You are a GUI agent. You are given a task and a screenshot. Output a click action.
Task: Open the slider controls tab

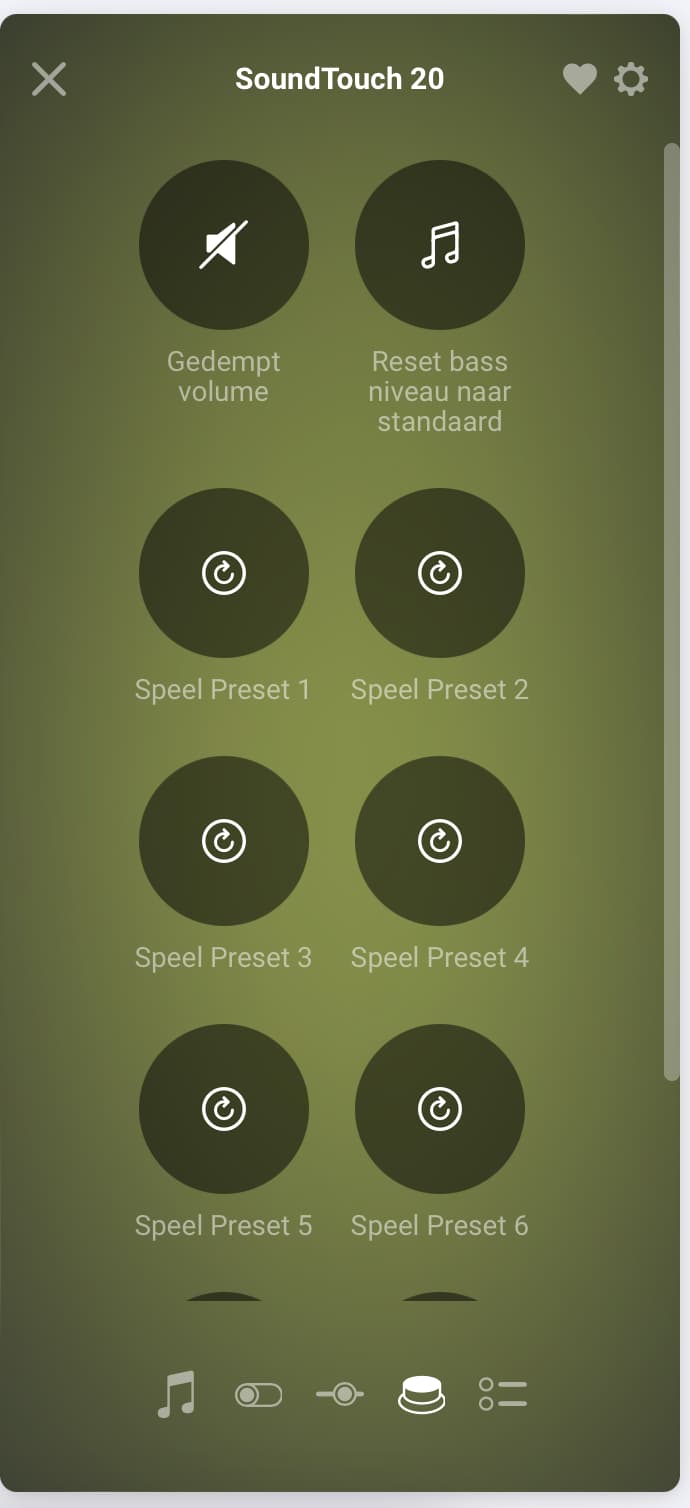(x=340, y=1394)
